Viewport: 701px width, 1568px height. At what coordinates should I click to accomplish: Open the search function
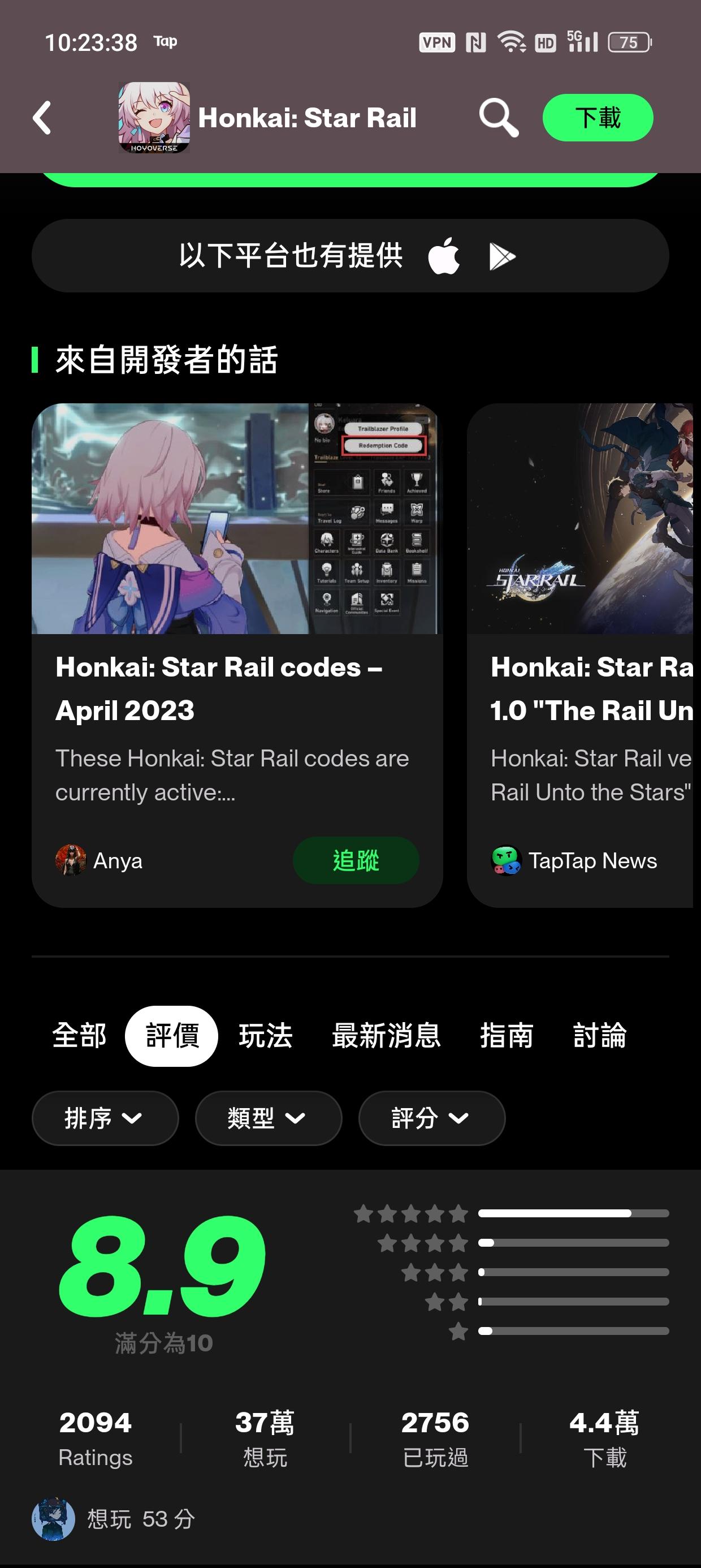pos(497,118)
